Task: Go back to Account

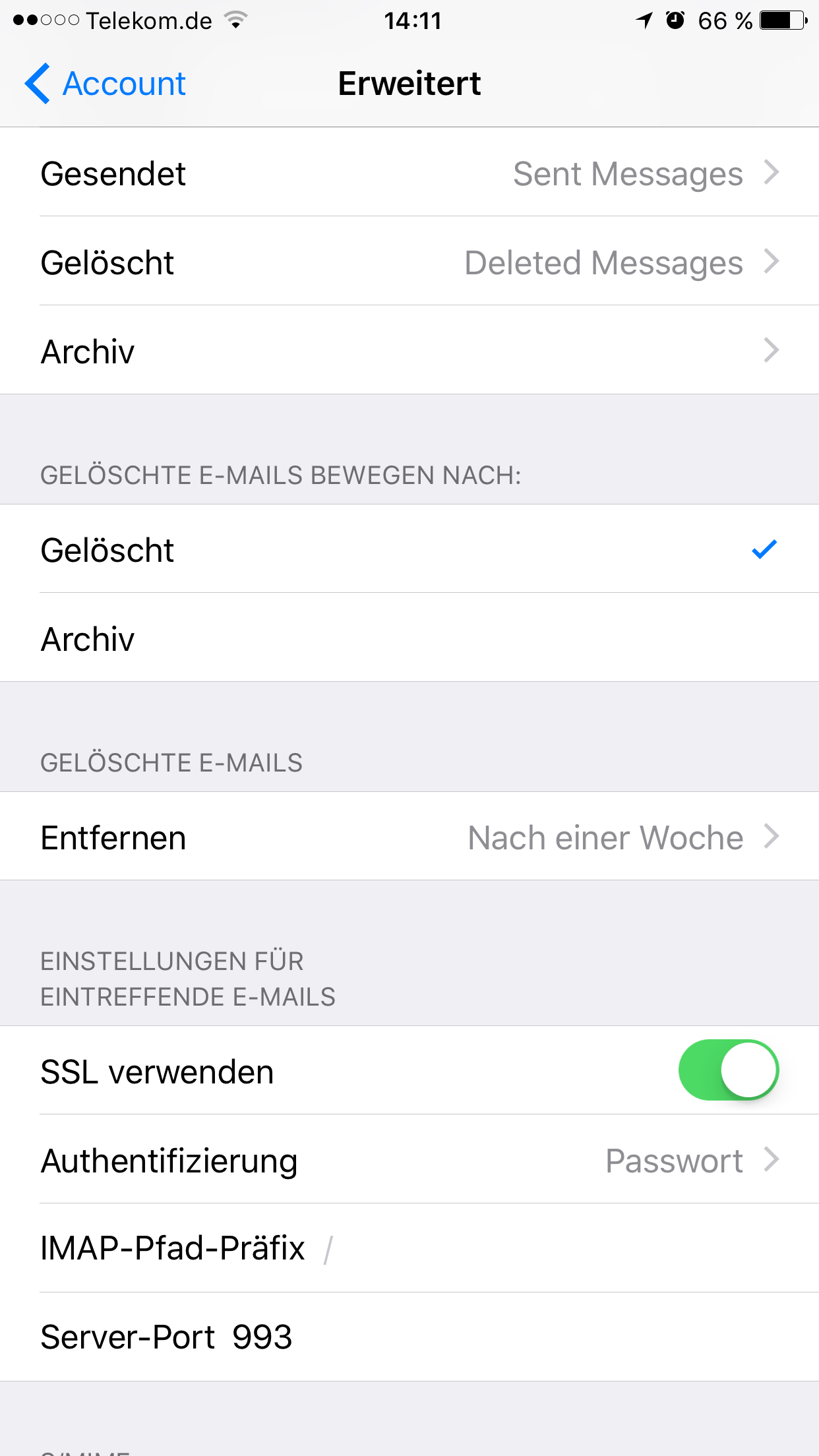Action: [106, 84]
